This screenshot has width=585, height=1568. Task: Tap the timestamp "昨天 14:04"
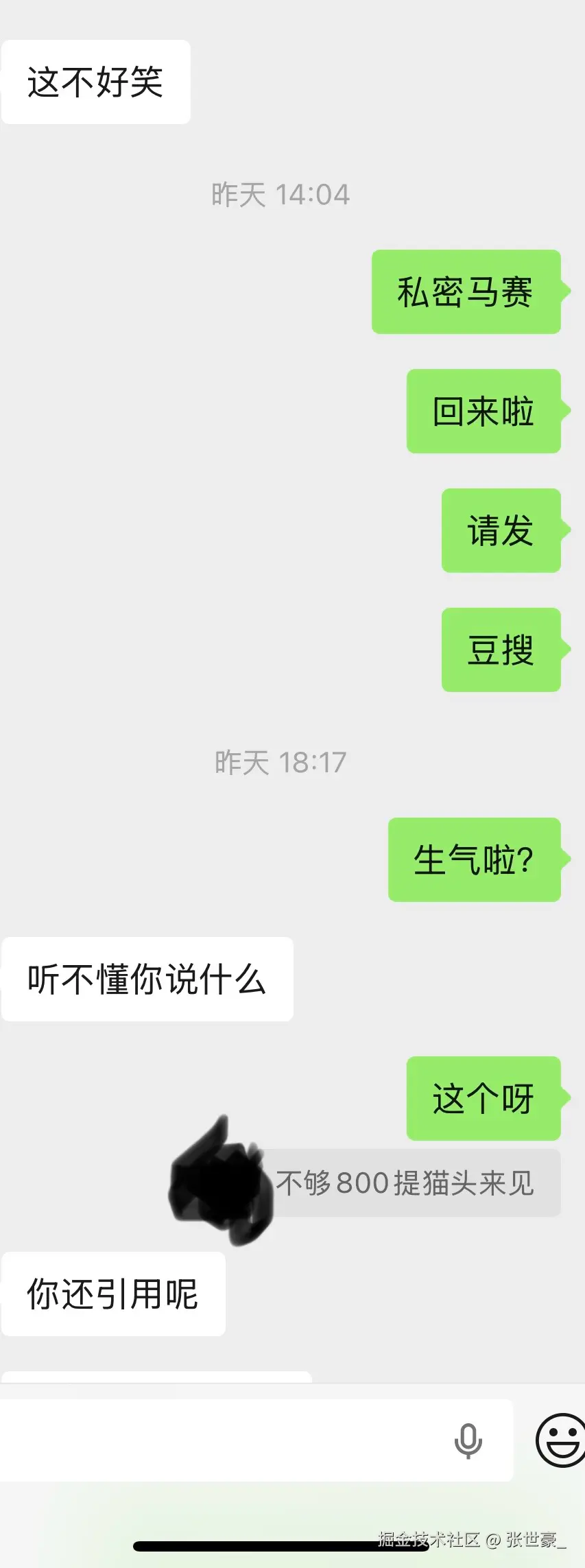pyautogui.click(x=280, y=193)
